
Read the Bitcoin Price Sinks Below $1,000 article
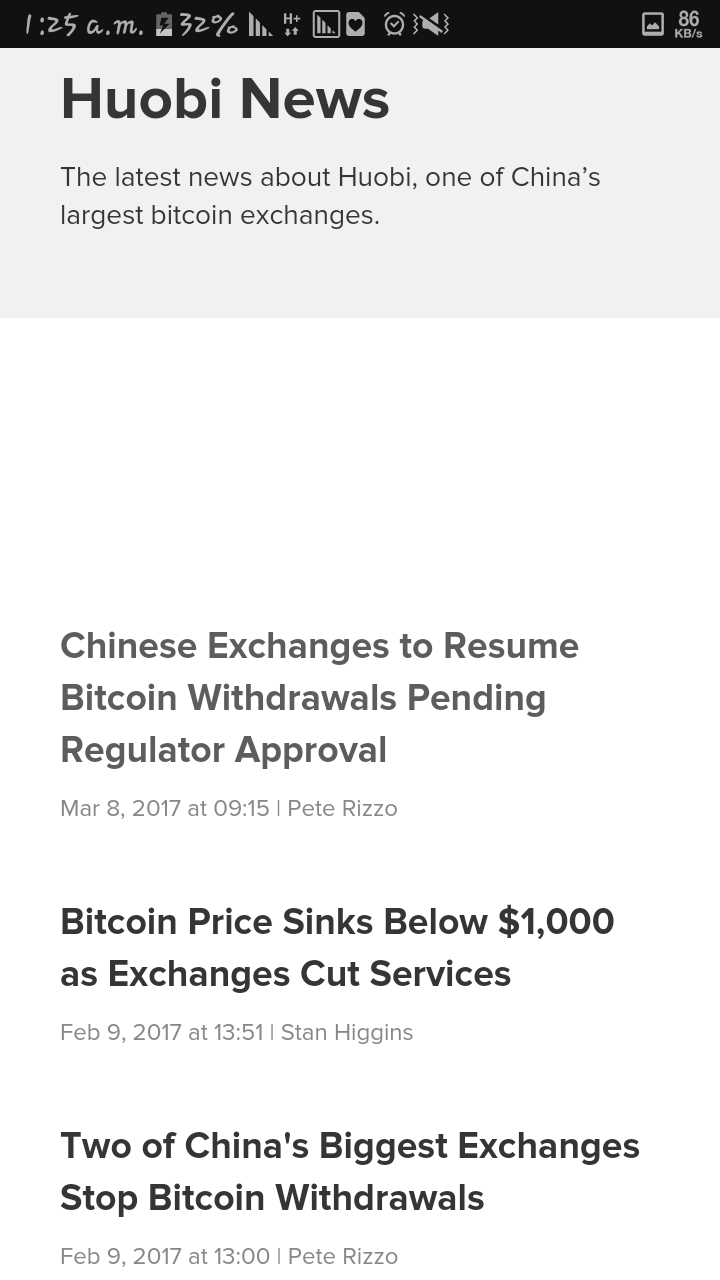(x=337, y=947)
